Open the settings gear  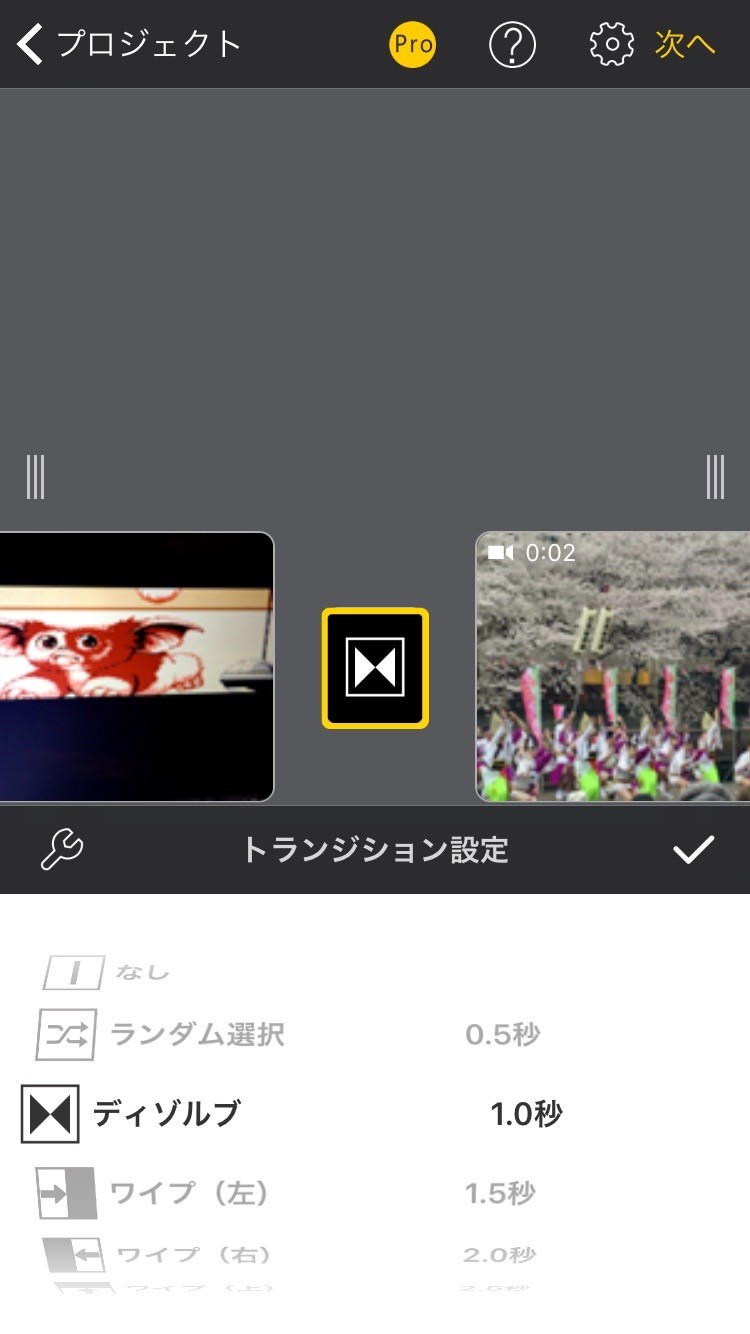pos(611,45)
